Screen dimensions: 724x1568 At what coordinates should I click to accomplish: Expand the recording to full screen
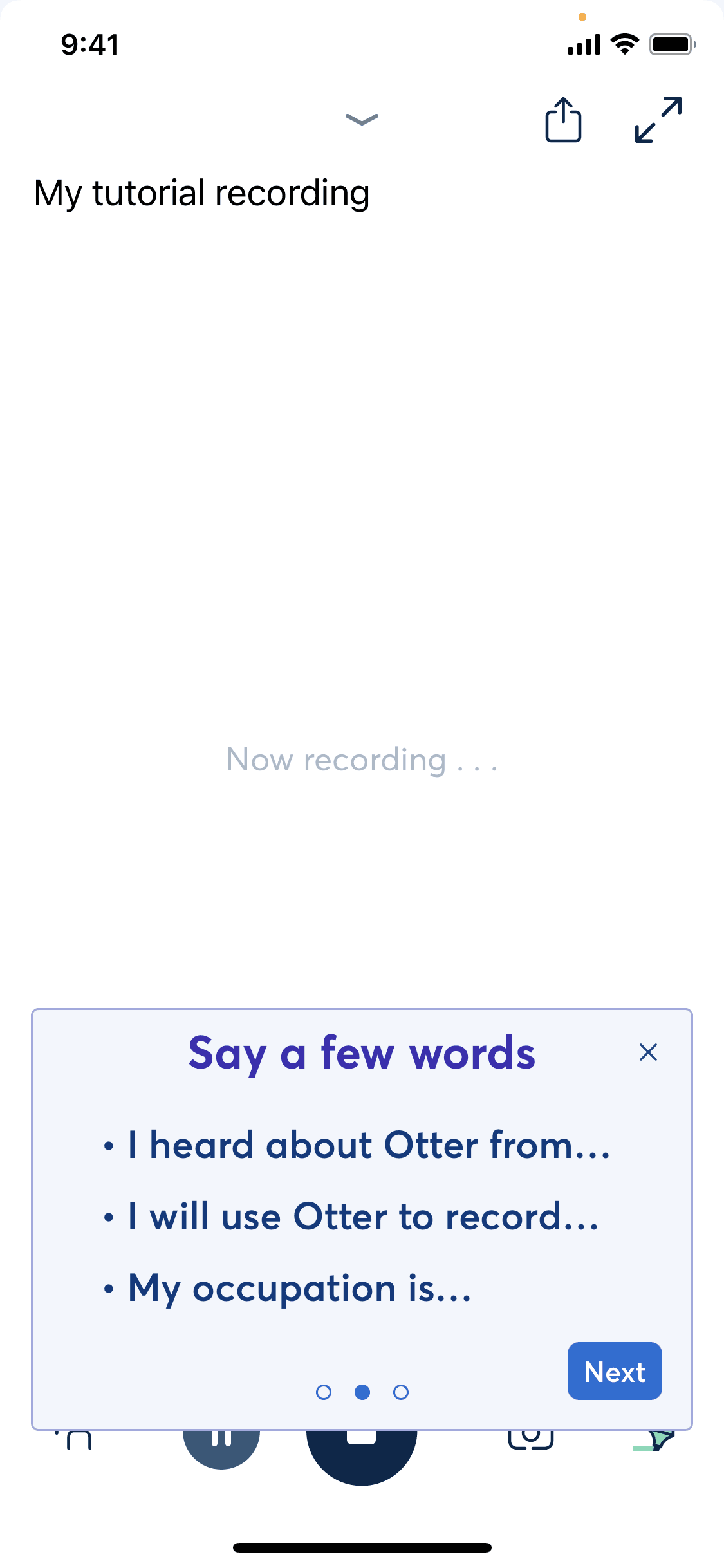pos(658,120)
